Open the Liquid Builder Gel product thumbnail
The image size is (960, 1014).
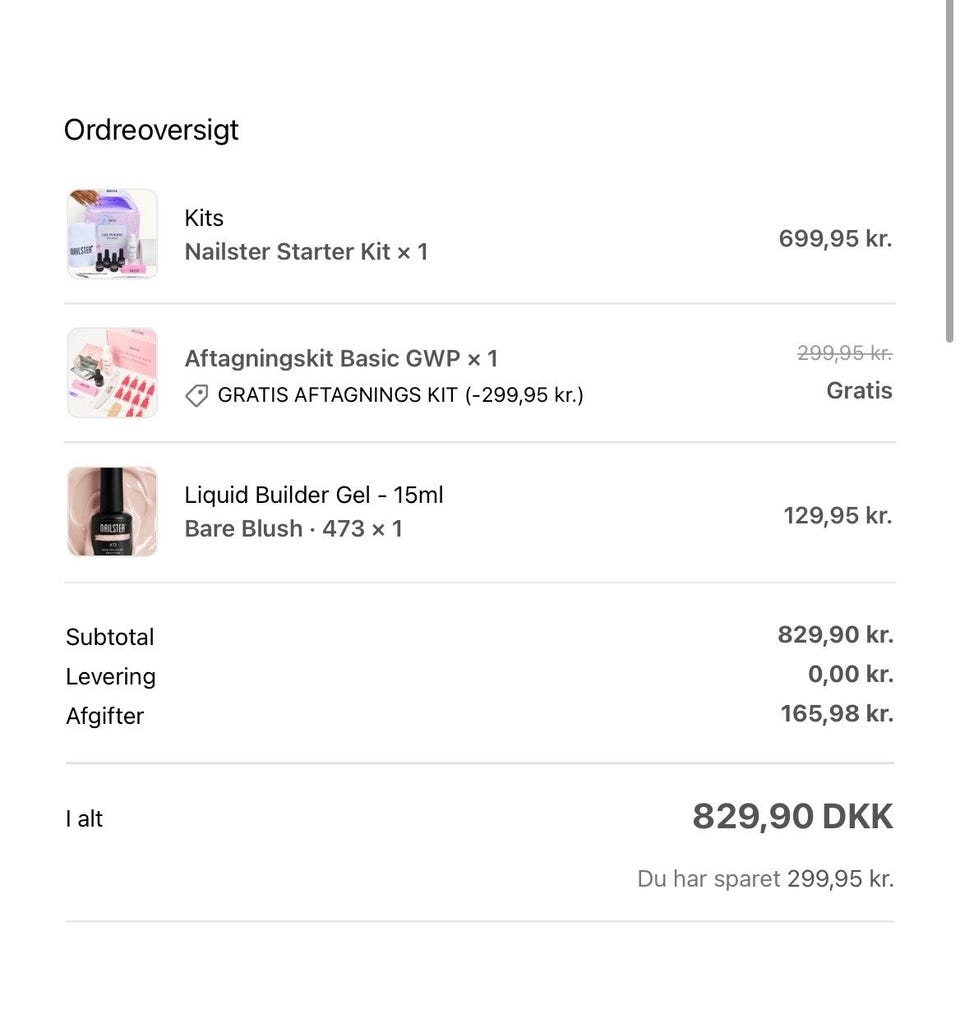click(112, 511)
